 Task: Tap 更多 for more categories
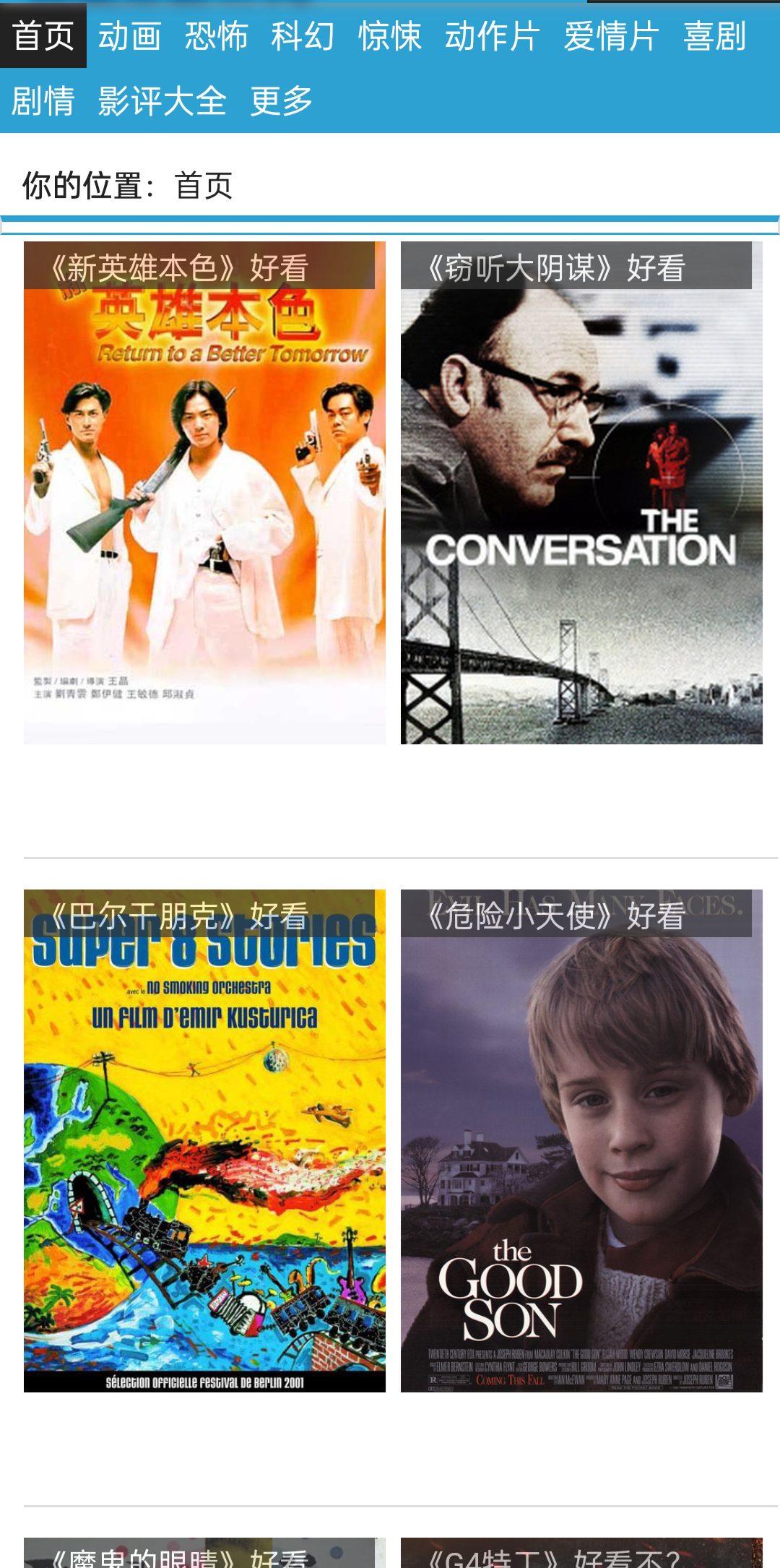281,100
